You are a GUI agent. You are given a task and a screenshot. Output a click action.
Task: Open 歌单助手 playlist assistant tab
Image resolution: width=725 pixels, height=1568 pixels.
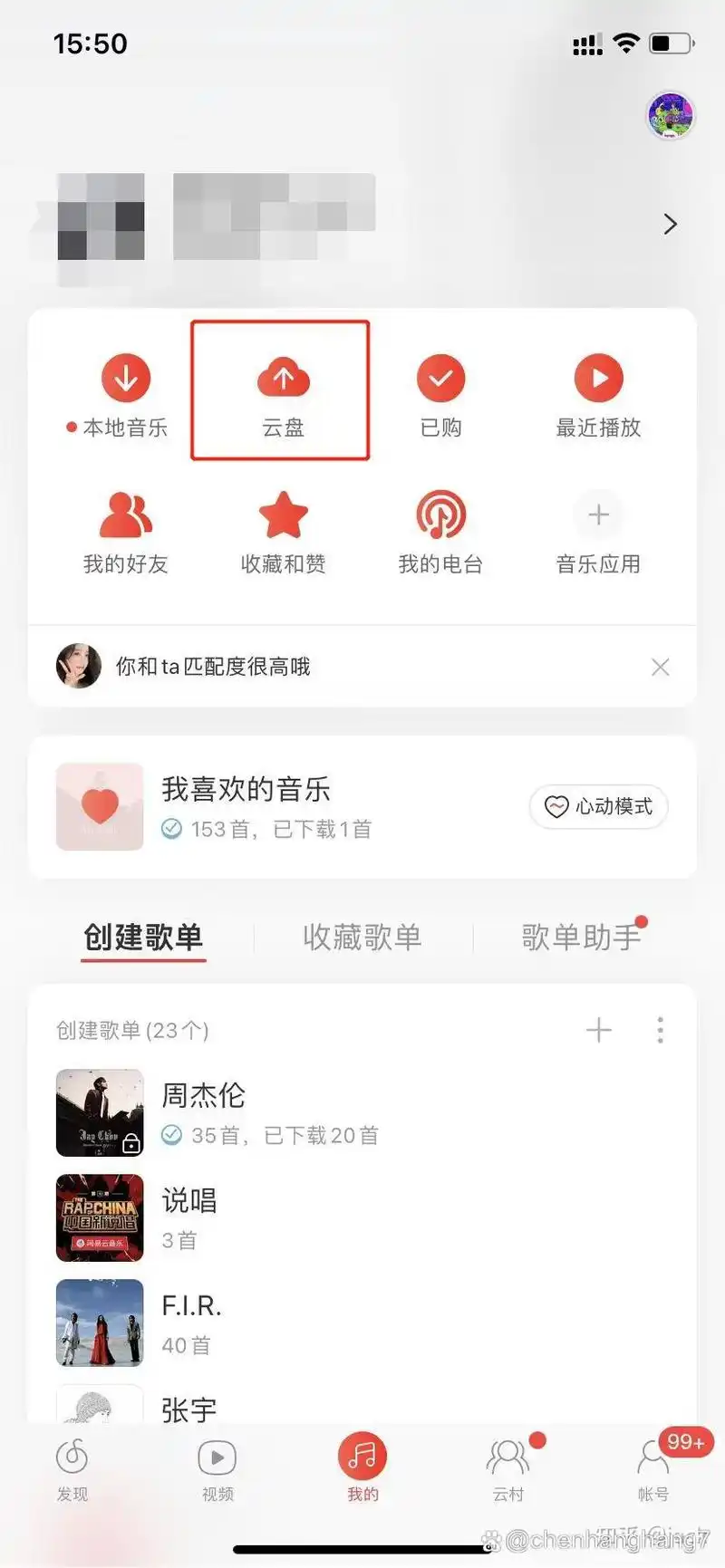coord(579,938)
